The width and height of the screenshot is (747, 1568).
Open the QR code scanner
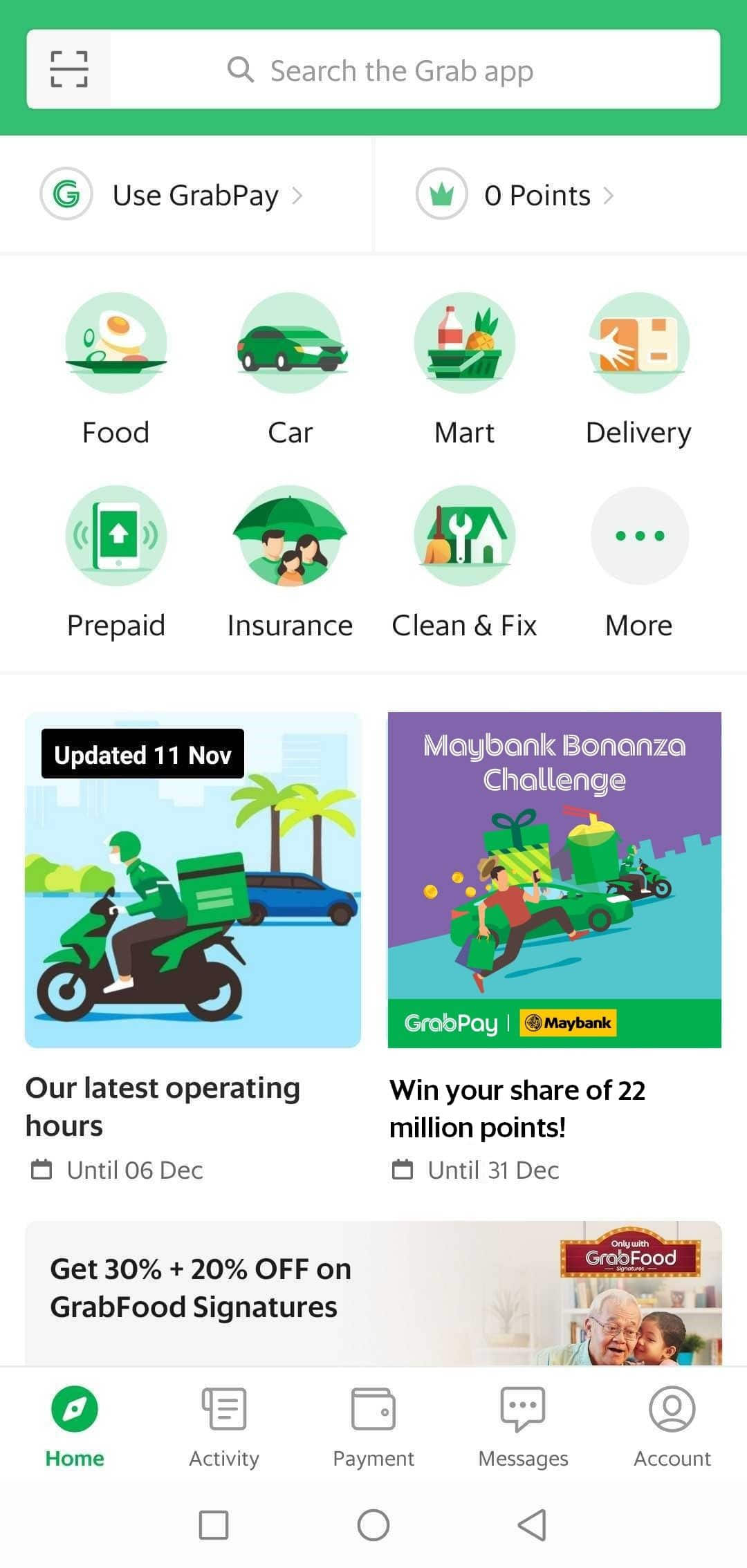coord(69,69)
